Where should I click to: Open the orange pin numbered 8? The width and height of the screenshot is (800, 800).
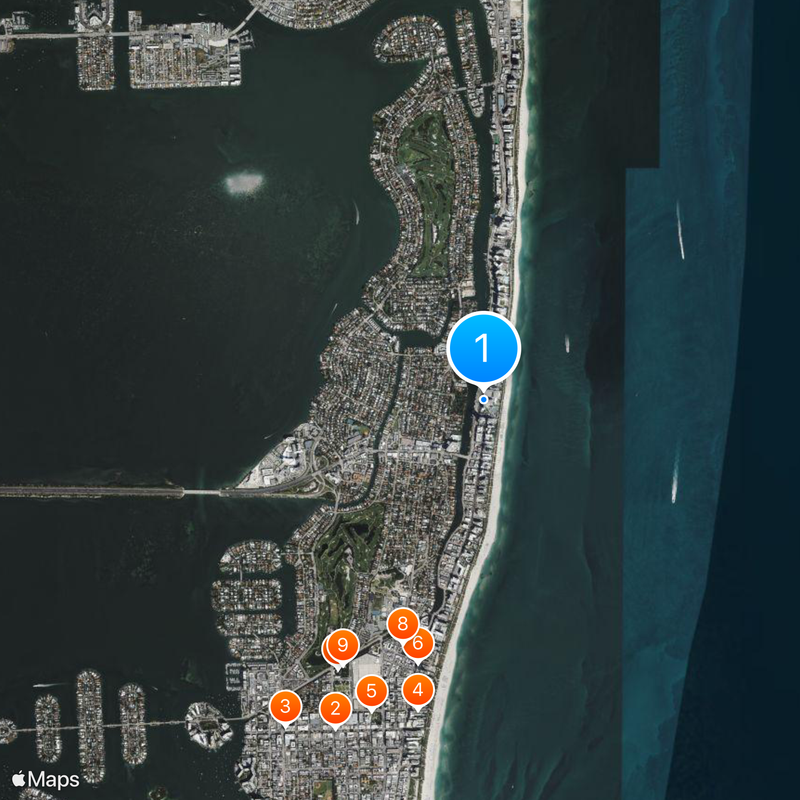tap(402, 625)
